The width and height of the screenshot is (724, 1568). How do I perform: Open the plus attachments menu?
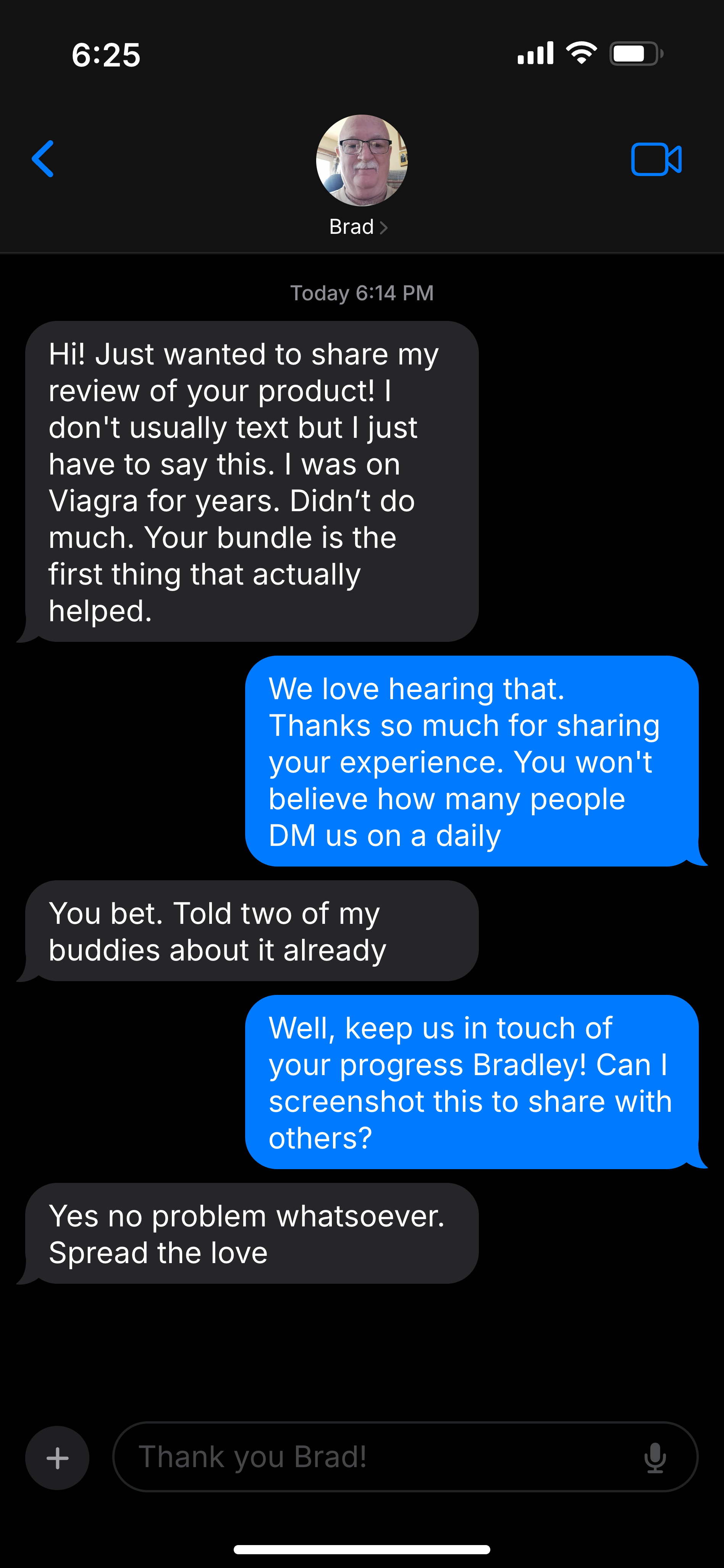point(57,1458)
